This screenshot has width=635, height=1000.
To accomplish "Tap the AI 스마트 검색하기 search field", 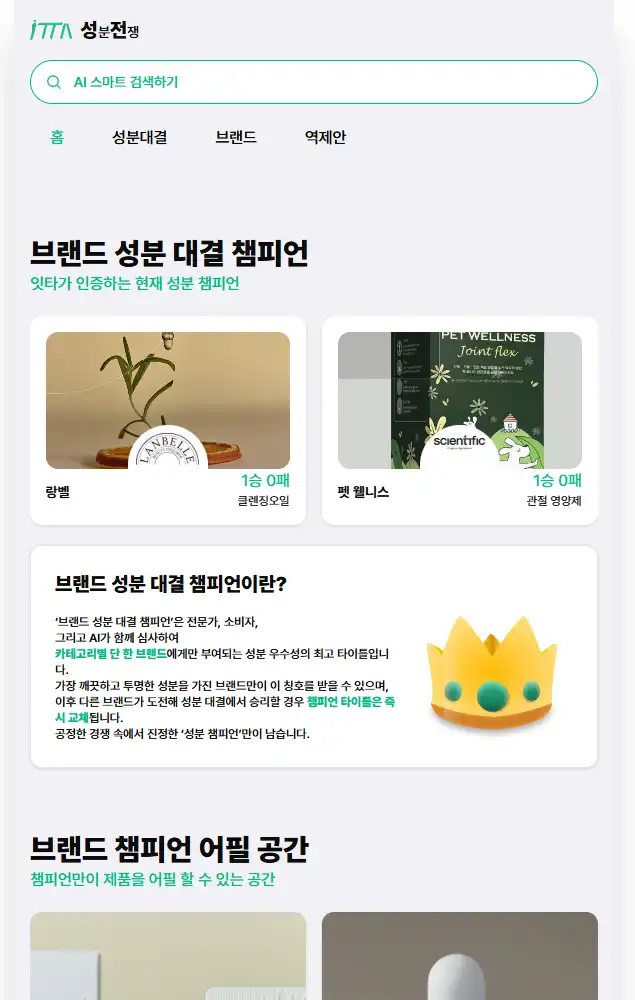I will click(x=313, y=82).
